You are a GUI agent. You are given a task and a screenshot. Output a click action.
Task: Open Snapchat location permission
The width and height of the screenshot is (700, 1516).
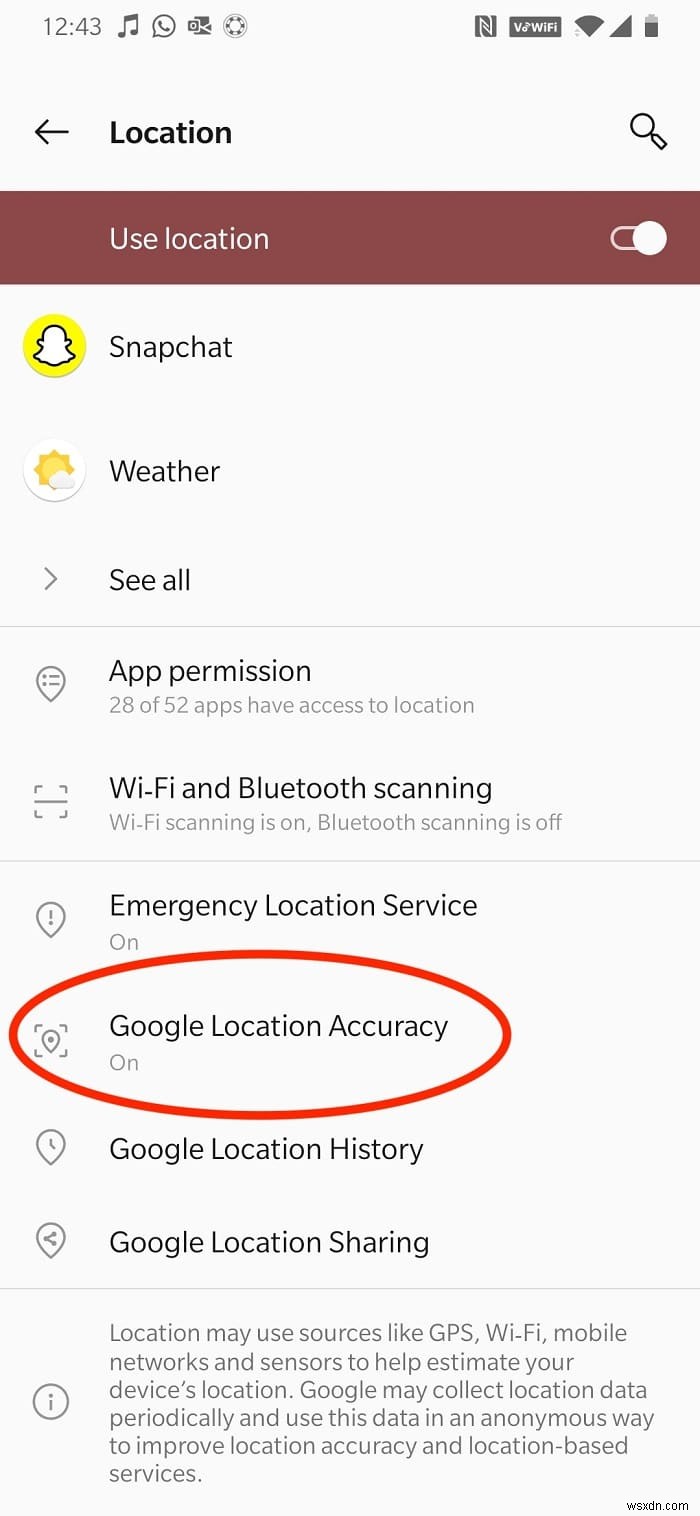click(x=171, y=347)
